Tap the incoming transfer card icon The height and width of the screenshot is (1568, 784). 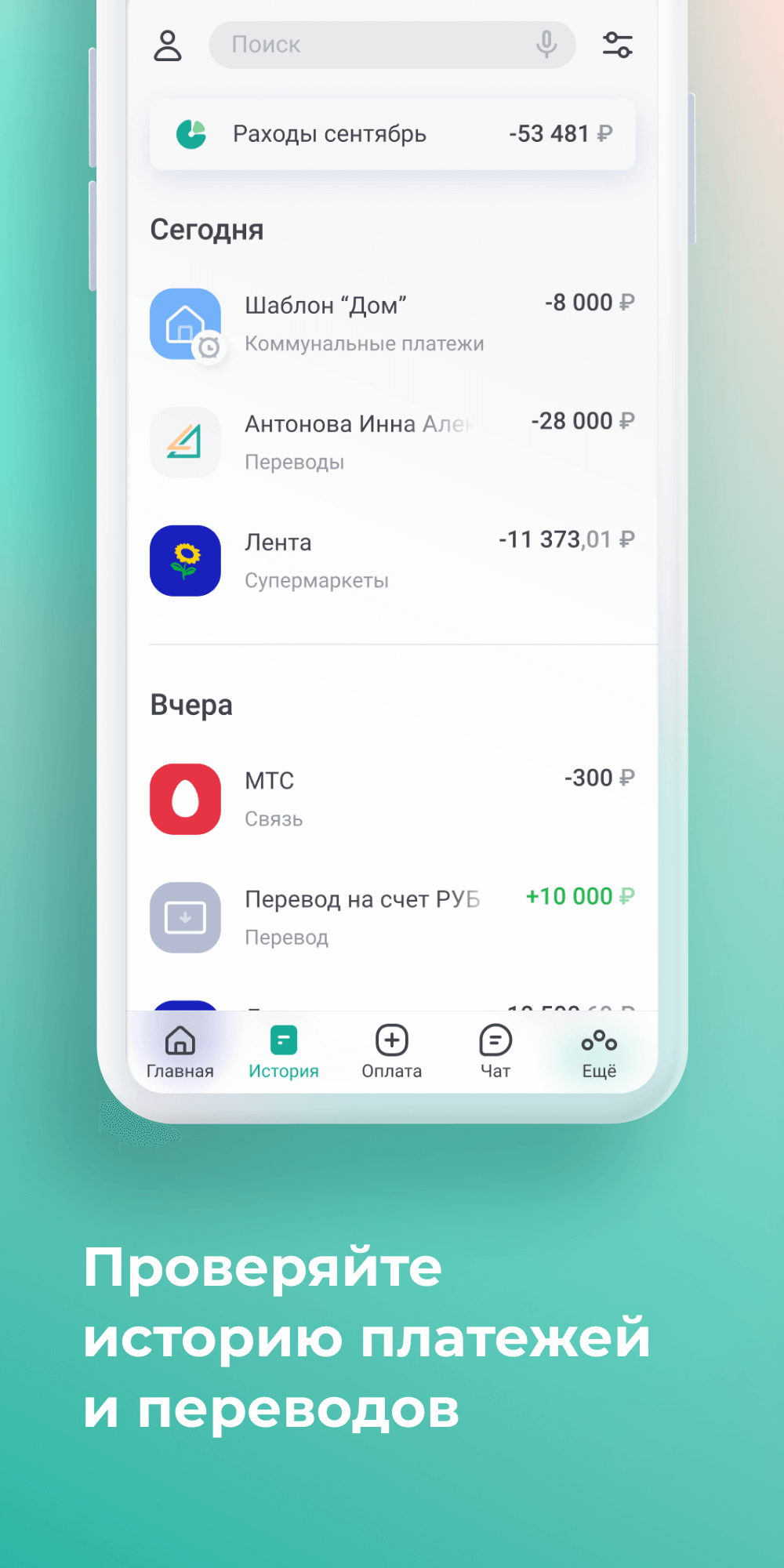point(185,917)
